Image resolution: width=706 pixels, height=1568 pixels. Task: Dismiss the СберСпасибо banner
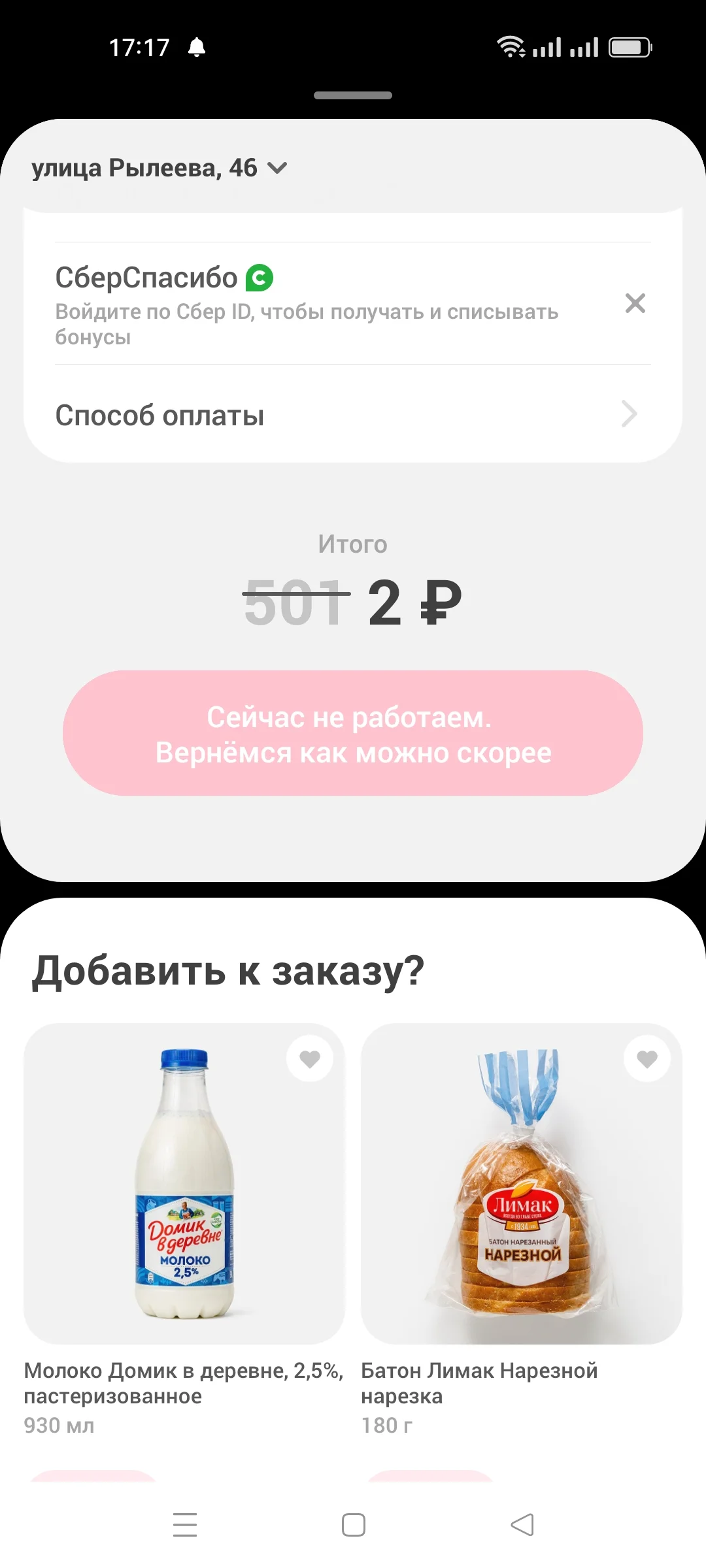pos(635,303)
